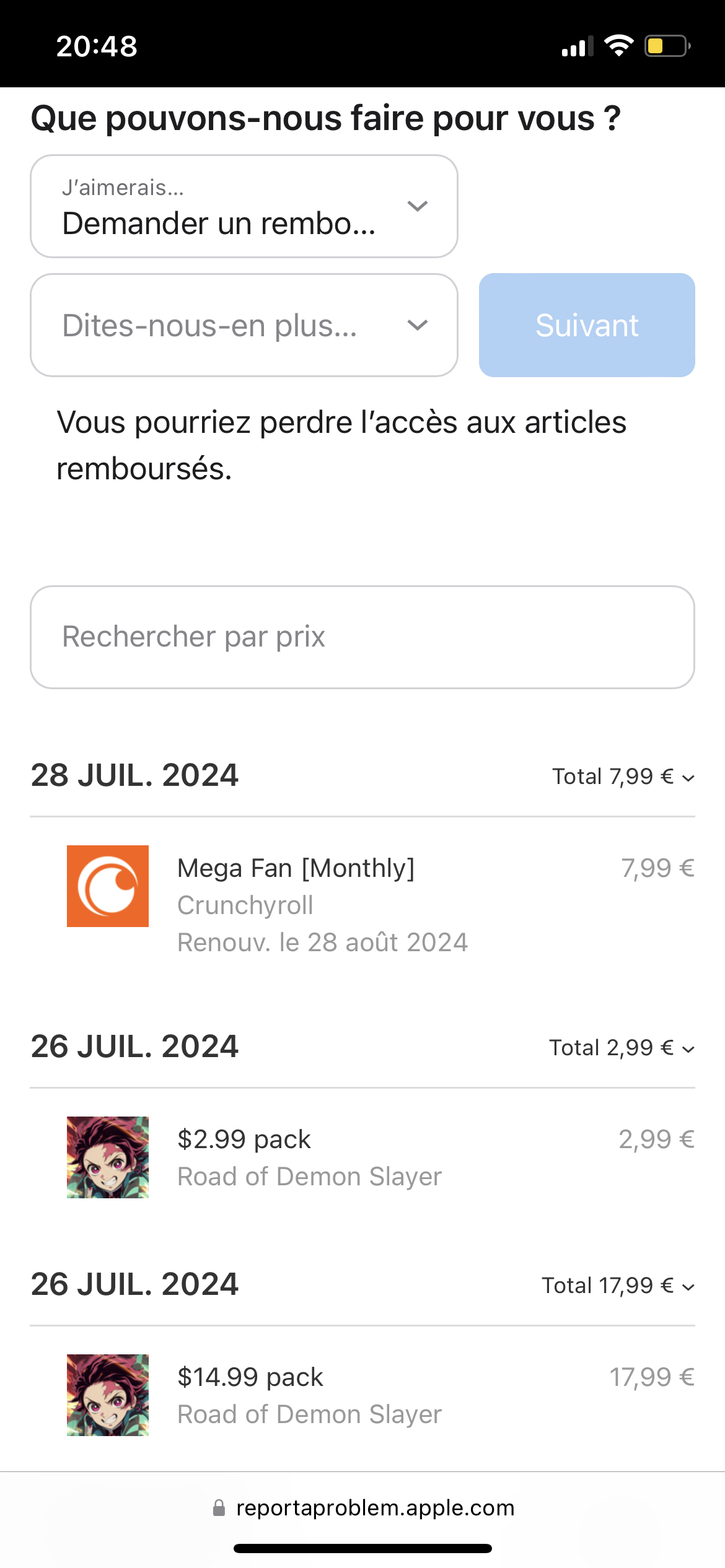Expand the Dites-nous-en plus reason dropdown
Screen dimensions: 725x1568
click(244, 325)
